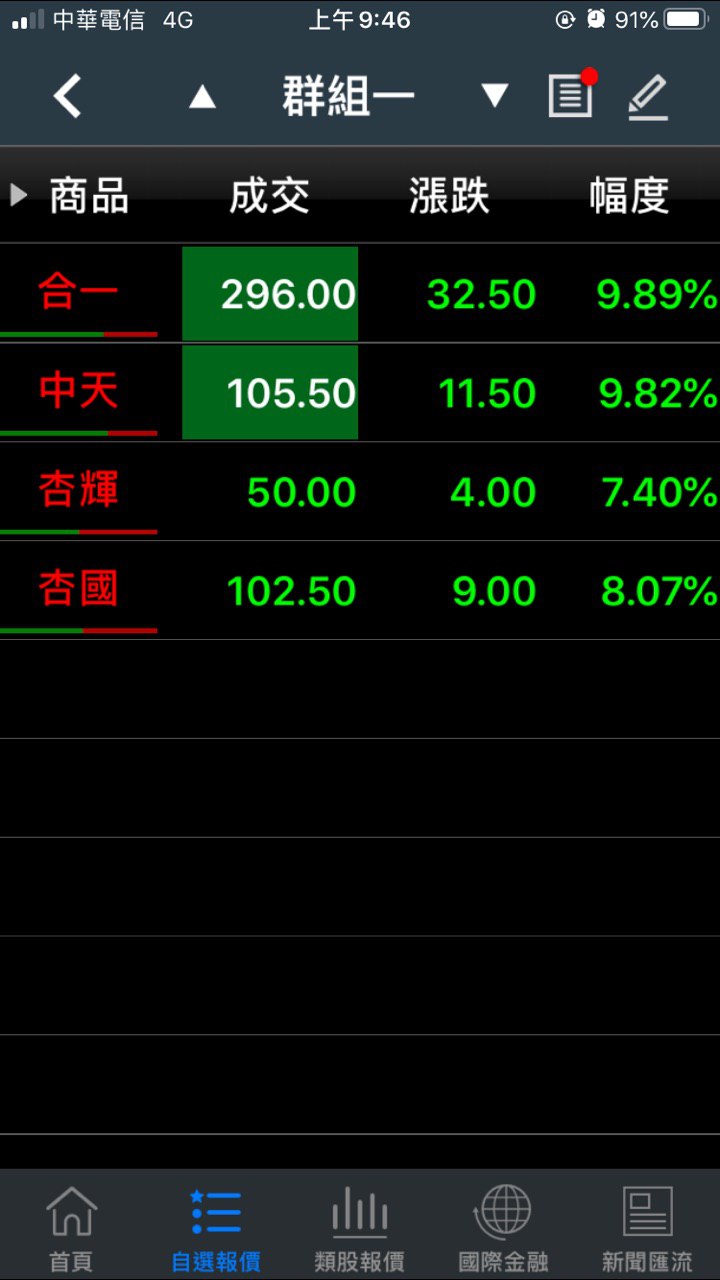Open the news list icon with red dot
The image size is (720, 1280).
[571, 96]
